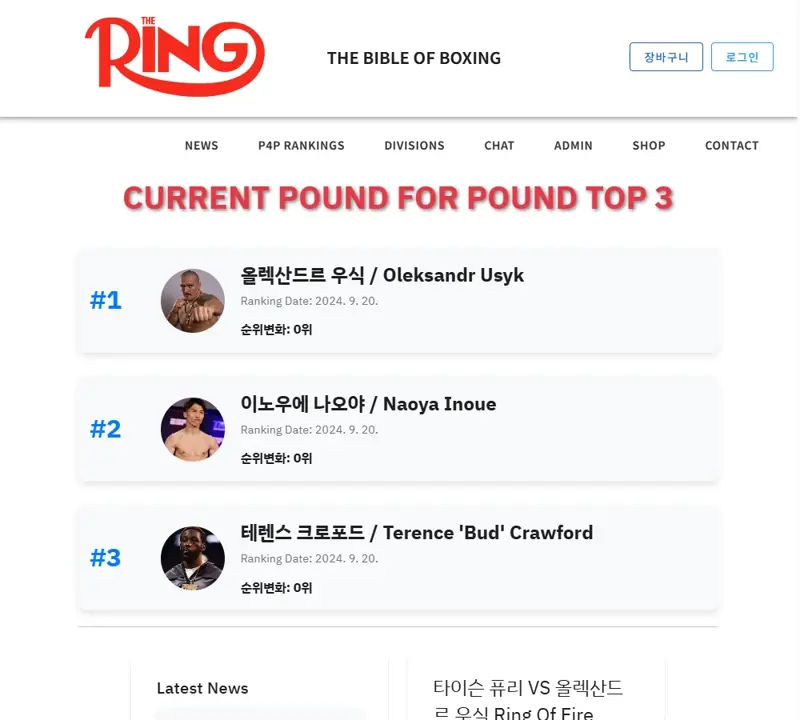Visit the SHOP page
The width and height of the screenshot is (800, 720).
pyautogui.click(x=648, y=146)
